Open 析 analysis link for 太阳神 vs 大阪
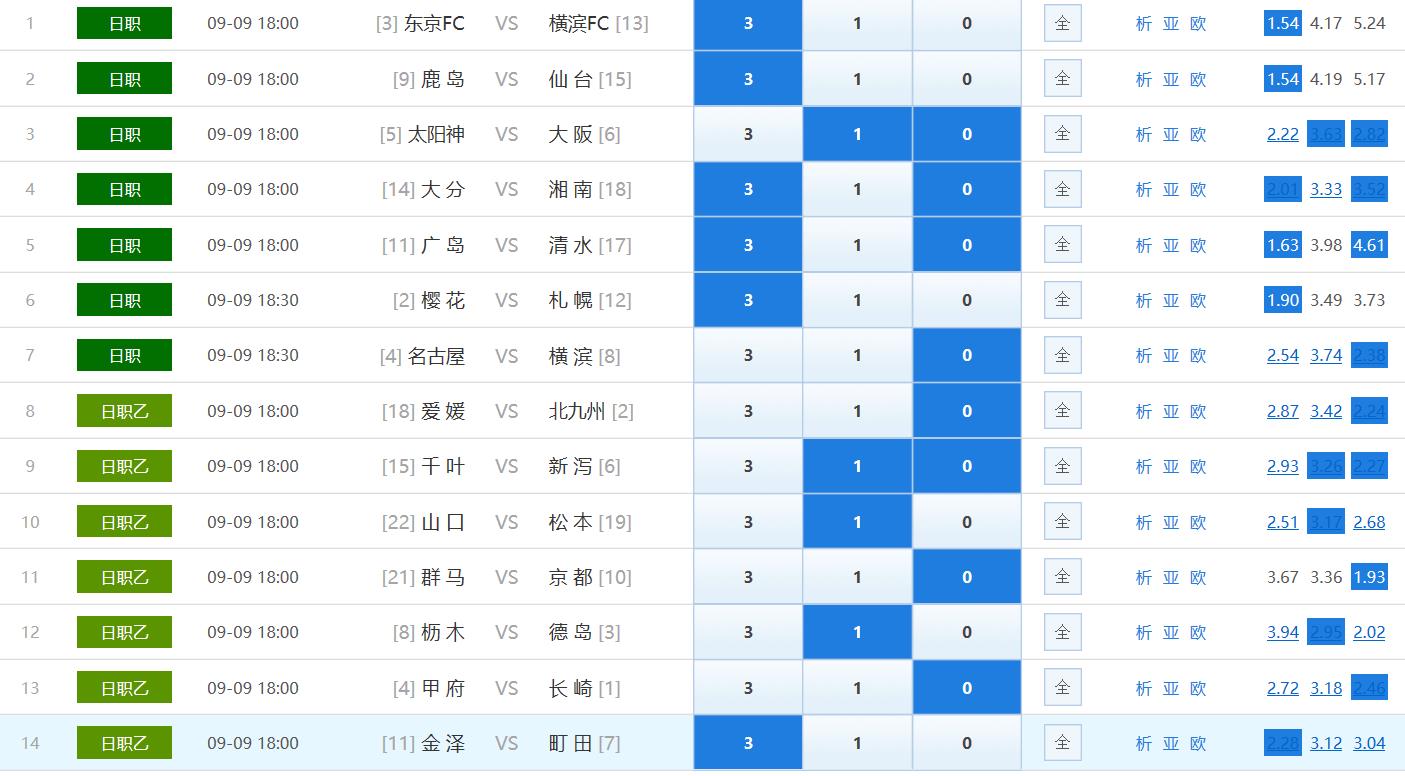 pos(1143,135)
